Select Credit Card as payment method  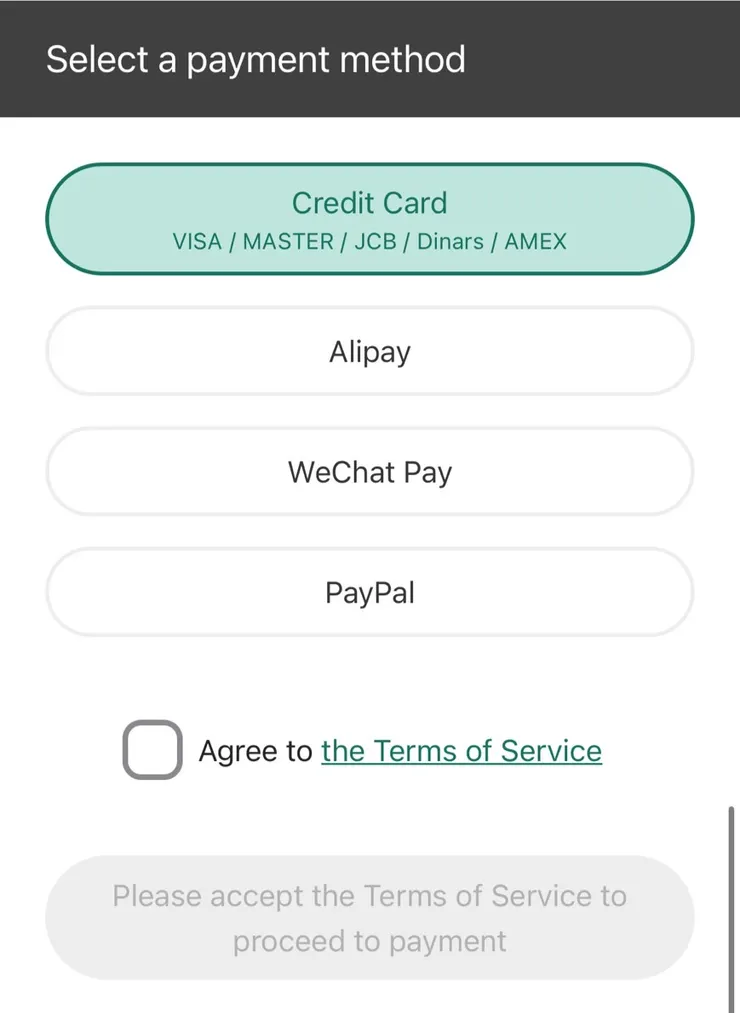tap(369, 218)
